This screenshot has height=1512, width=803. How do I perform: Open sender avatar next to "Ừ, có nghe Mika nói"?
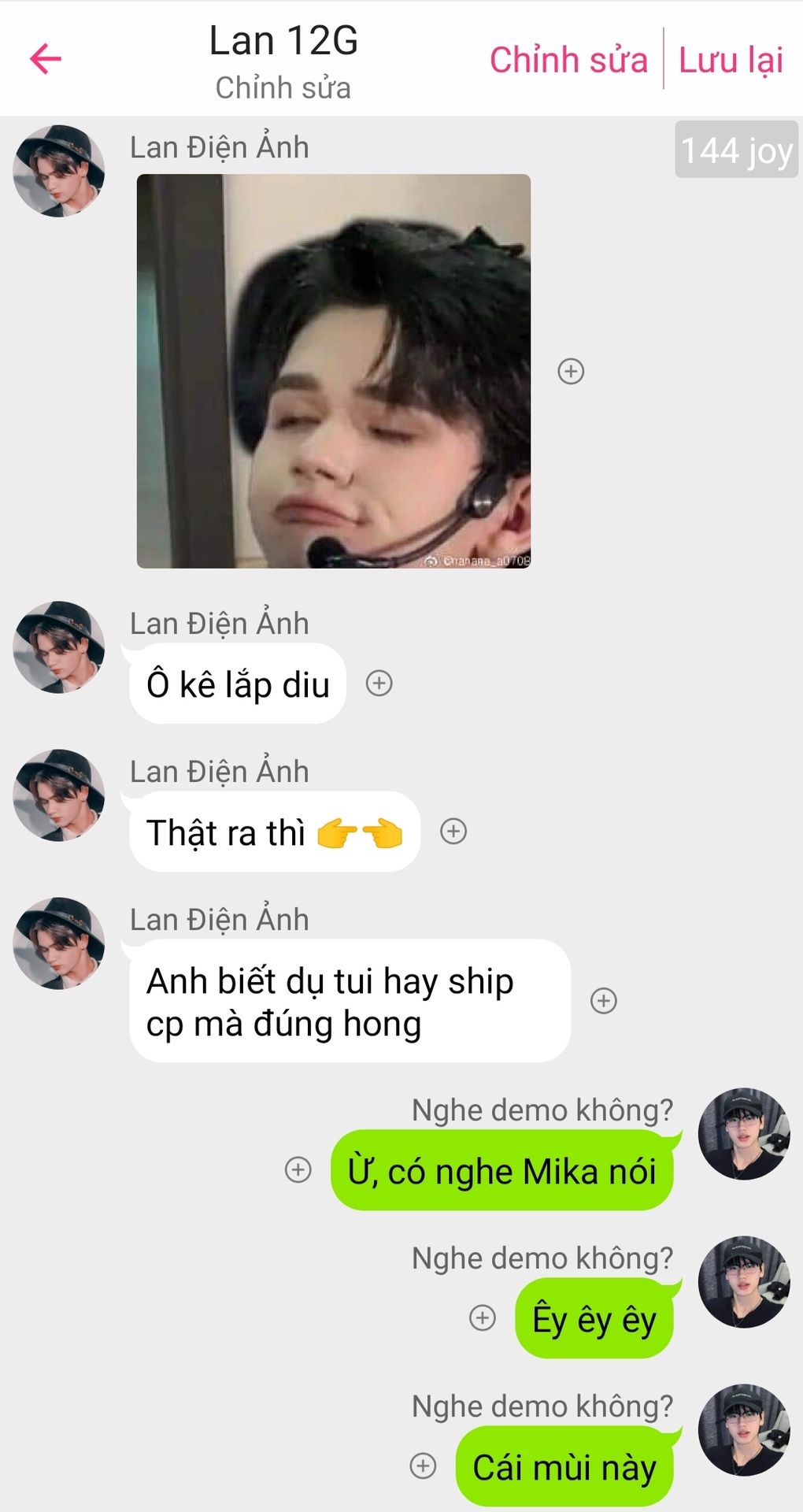pos(744,1134)
